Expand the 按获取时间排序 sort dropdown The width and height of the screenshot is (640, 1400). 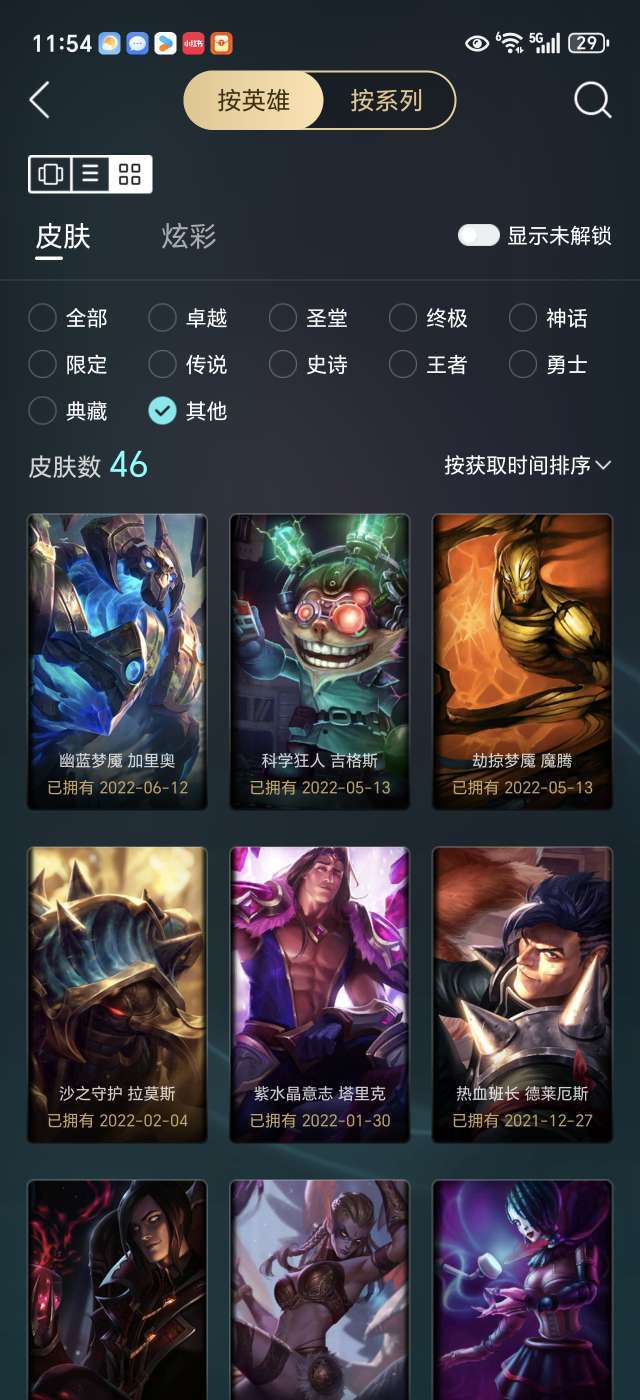tap(528, 465)
